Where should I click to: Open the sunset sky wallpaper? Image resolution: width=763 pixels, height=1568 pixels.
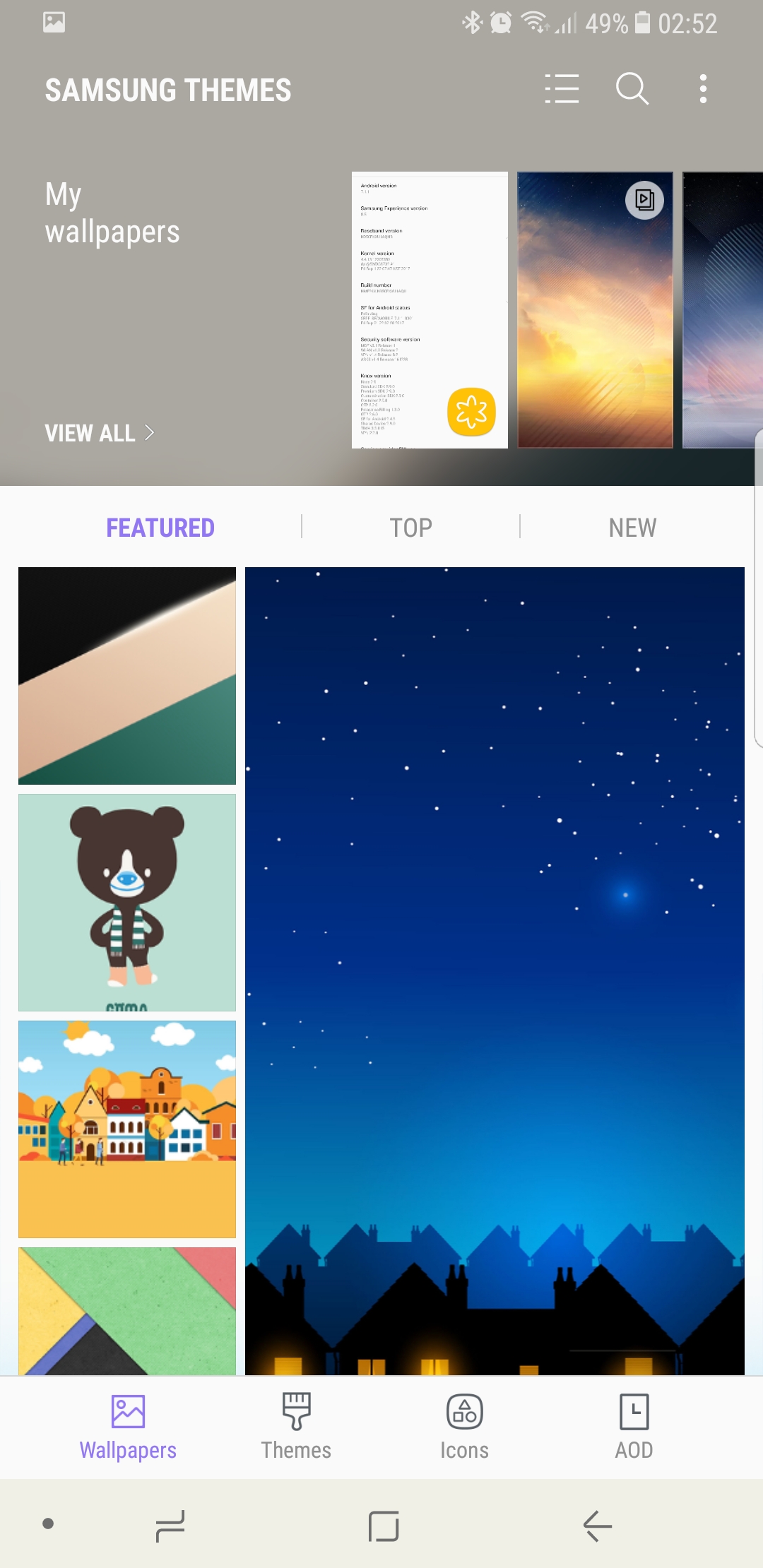point(595,310)
